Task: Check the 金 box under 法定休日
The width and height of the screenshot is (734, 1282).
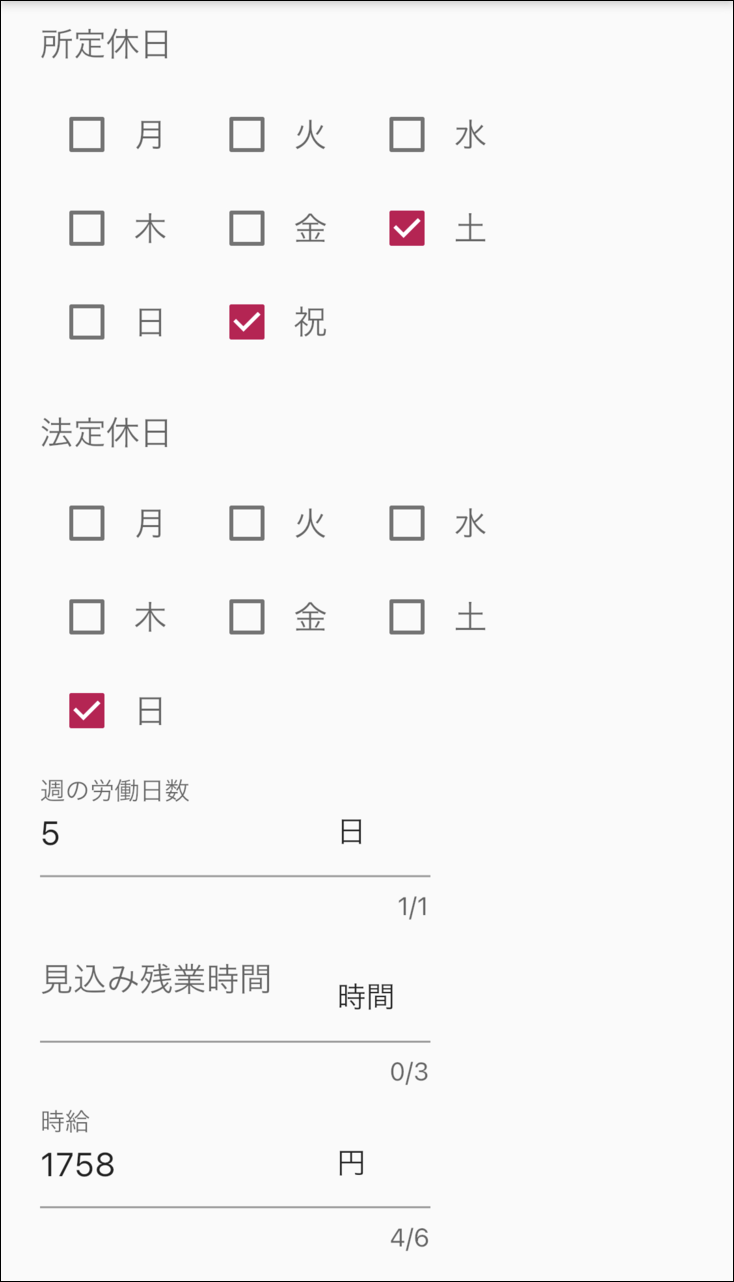Action: [x=246, y=617]
